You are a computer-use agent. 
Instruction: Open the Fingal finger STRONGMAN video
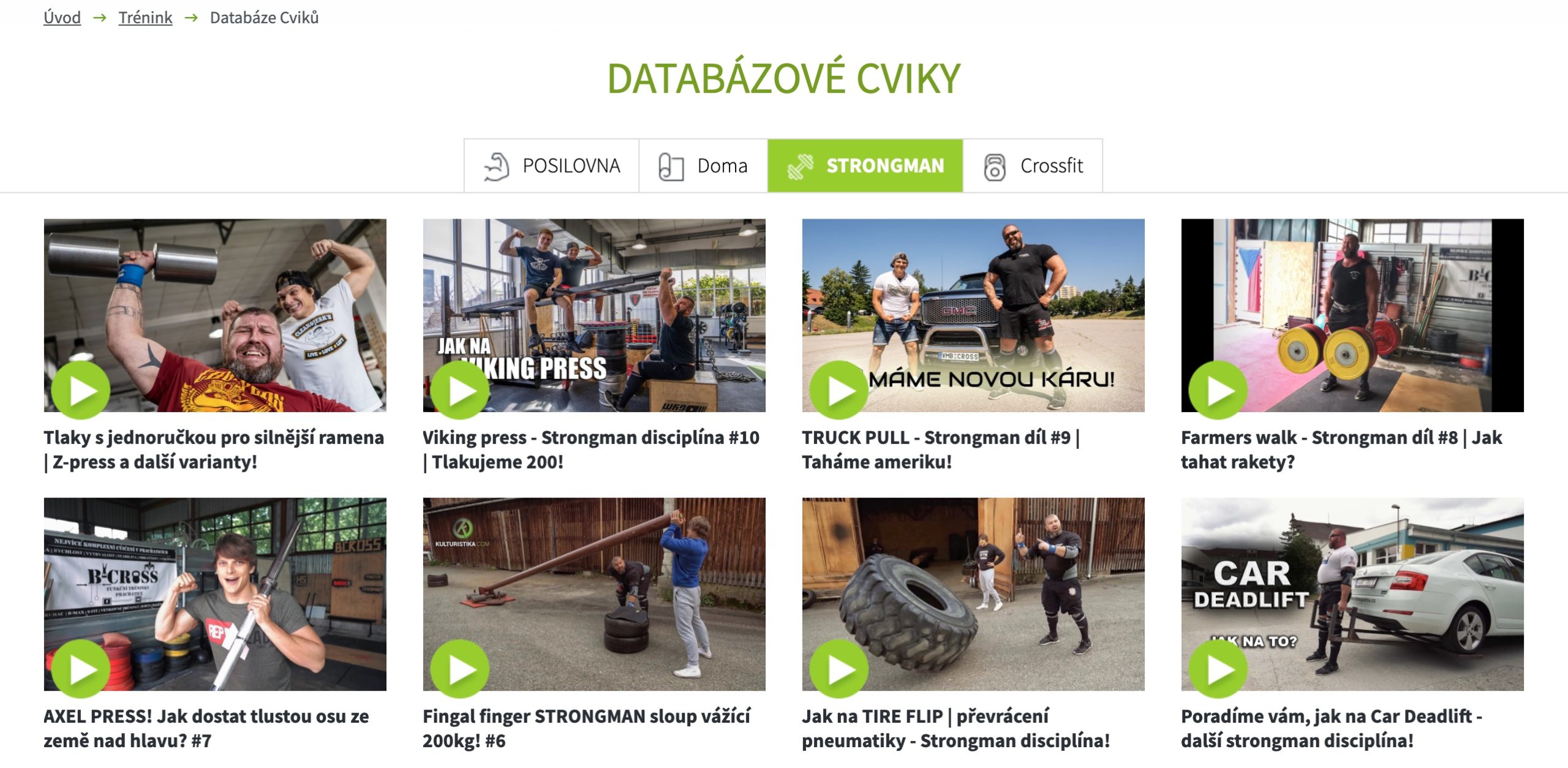point(594,593)
